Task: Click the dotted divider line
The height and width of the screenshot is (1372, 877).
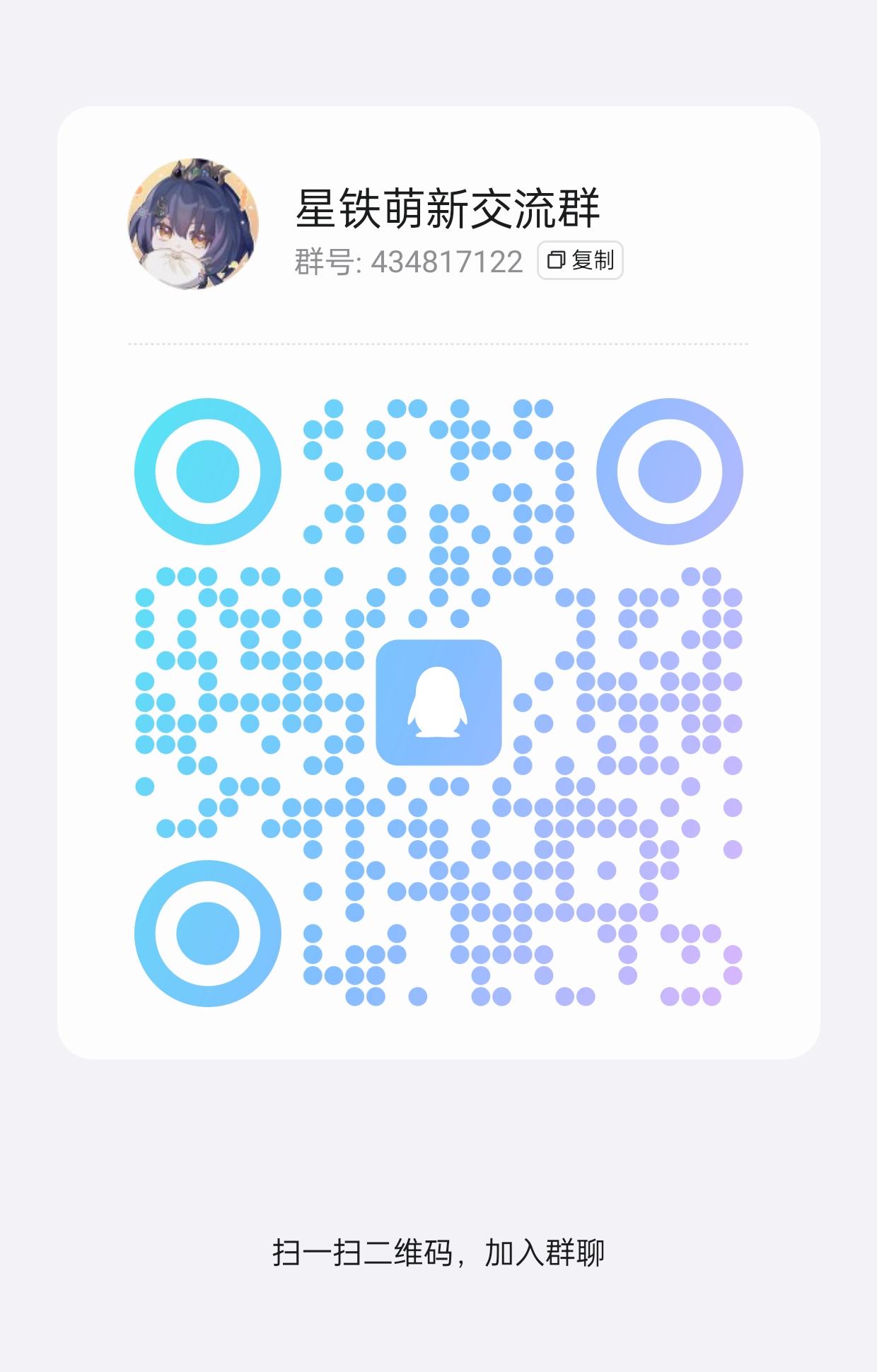Action: point(438,344)
